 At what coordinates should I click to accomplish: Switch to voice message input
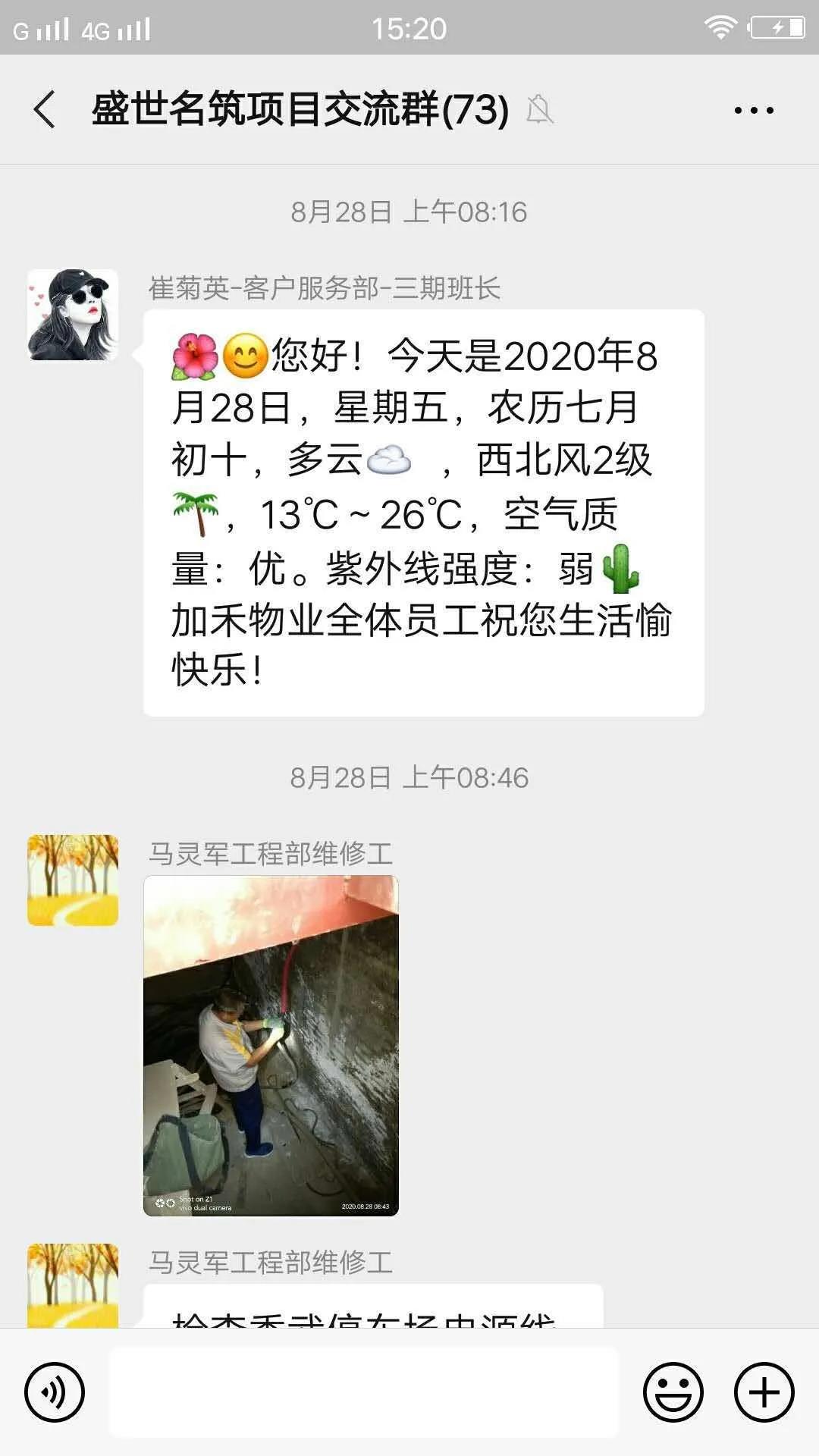[55, 1392]
